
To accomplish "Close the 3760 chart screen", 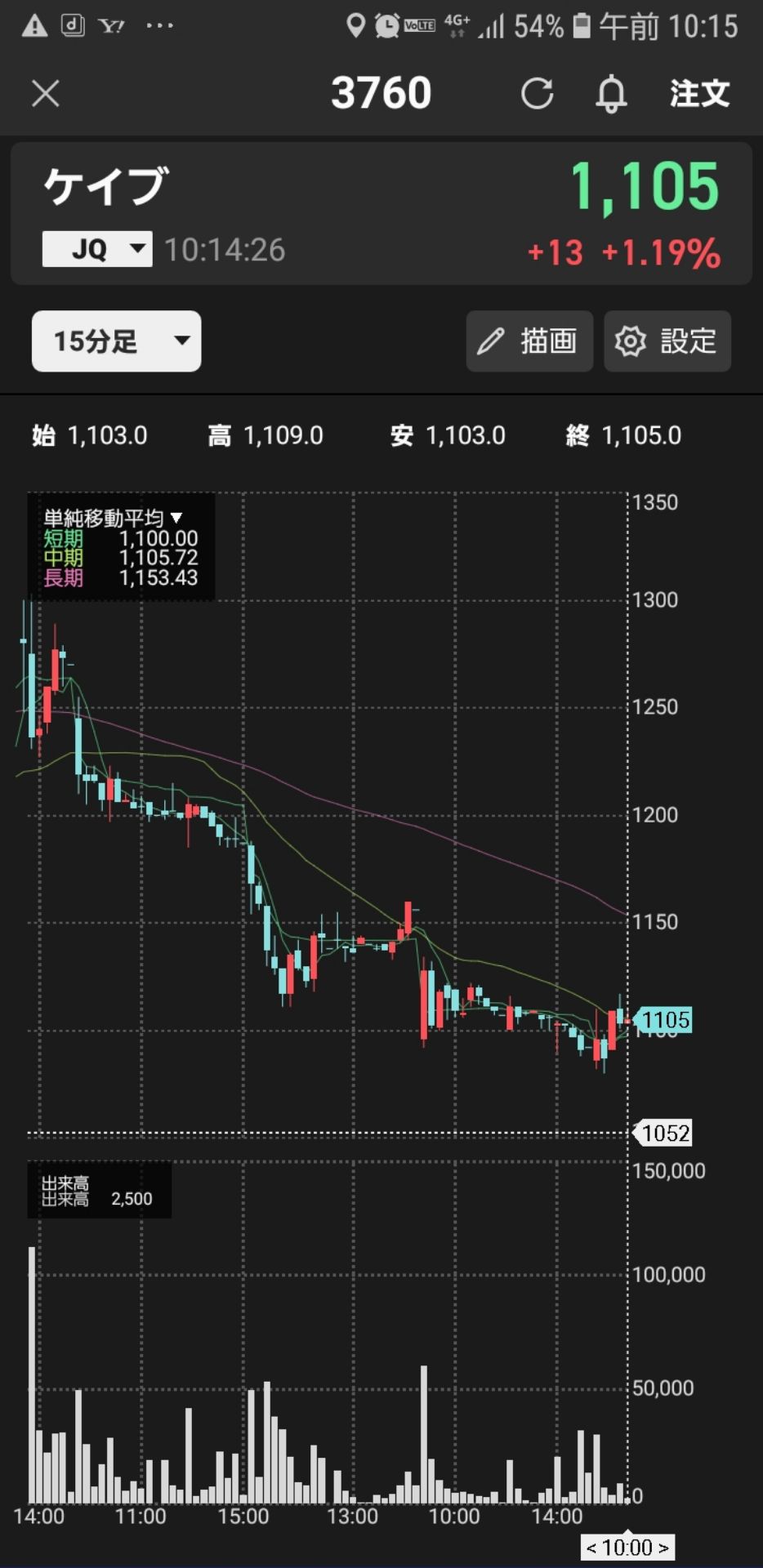I will coord(46,94).
